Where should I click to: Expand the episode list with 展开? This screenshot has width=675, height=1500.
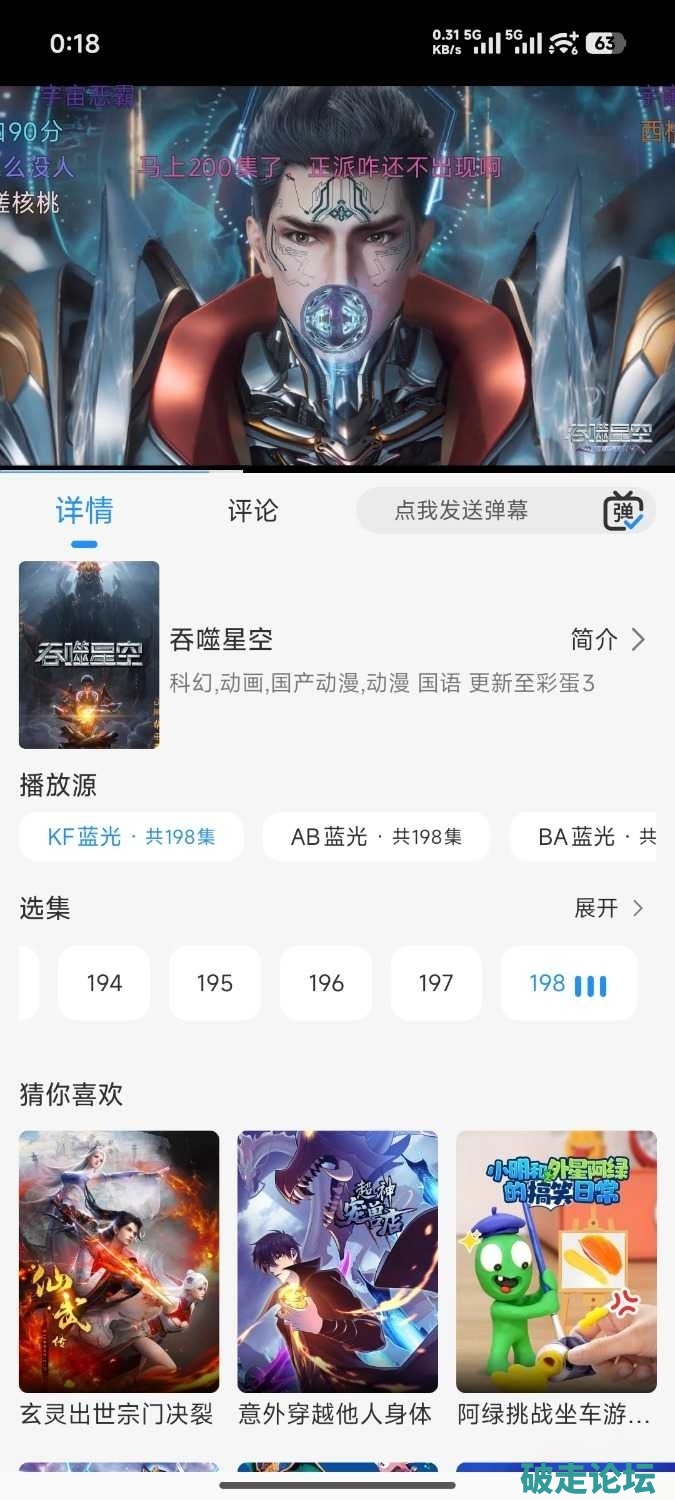coord(608,908)
